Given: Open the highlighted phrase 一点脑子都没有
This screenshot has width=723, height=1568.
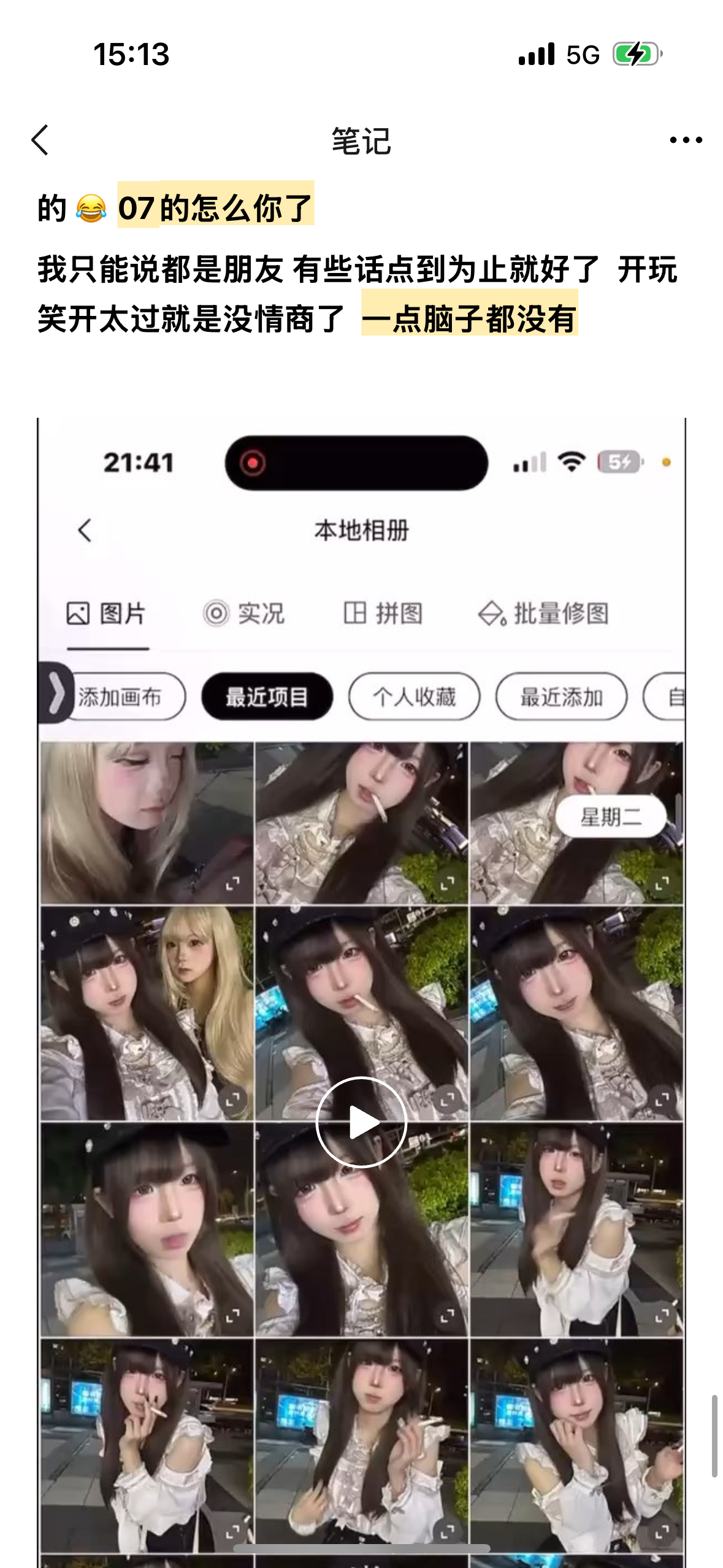Looking at the screenshot, I should [x=469, y=318].
